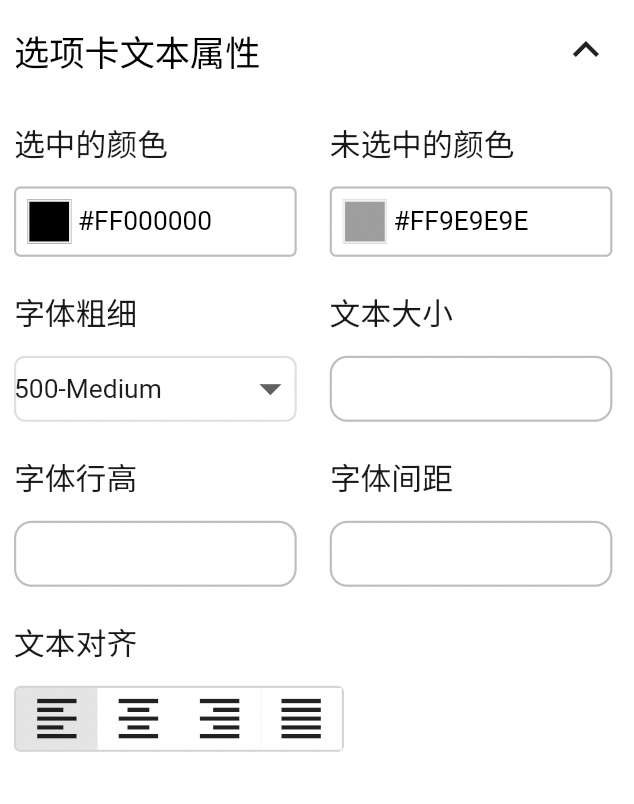This screenshot has height=804, width=634.
Task: Open the 字体粗细 500-Medium dropdown
Action: click(155, 389)
